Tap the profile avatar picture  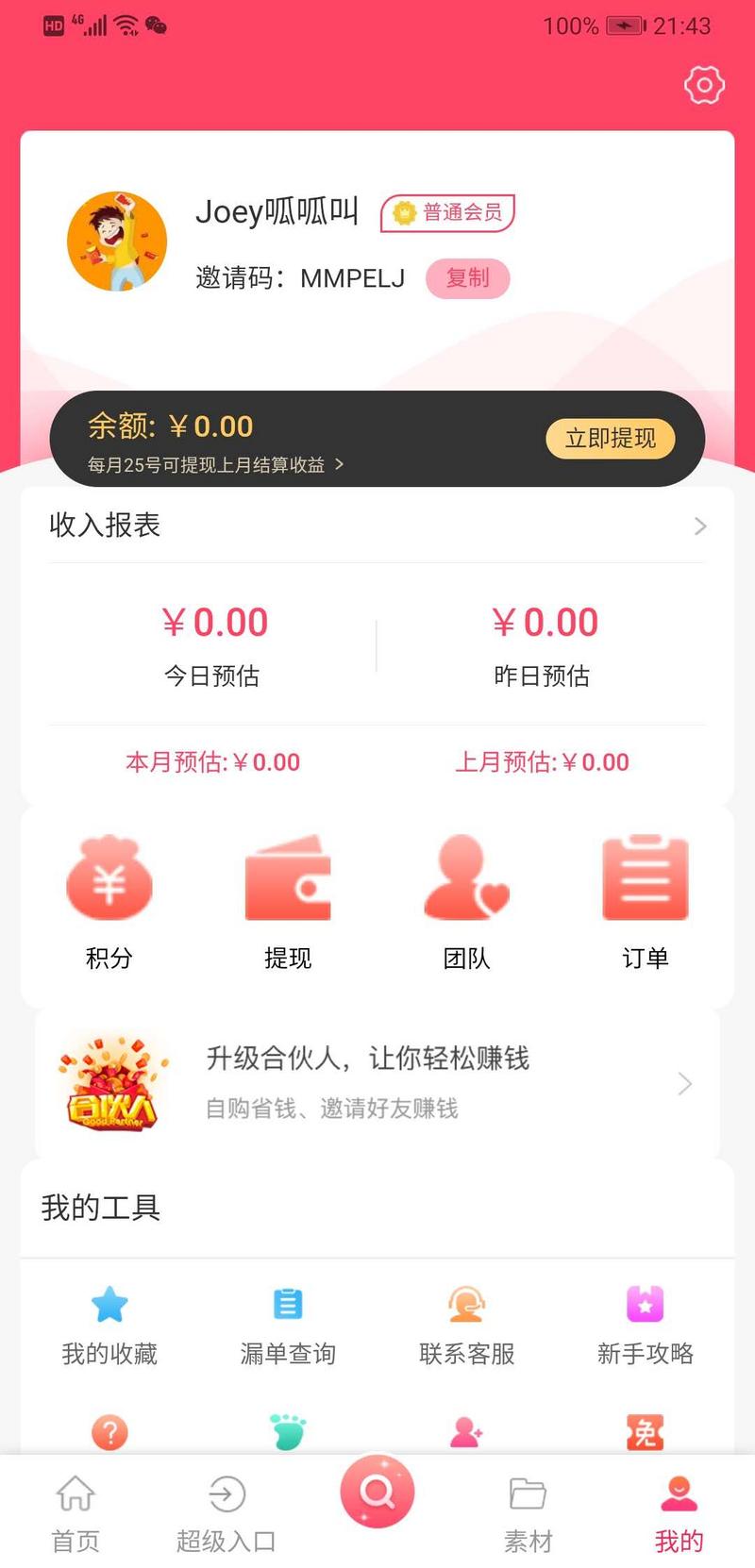click(x=117, y=242)
